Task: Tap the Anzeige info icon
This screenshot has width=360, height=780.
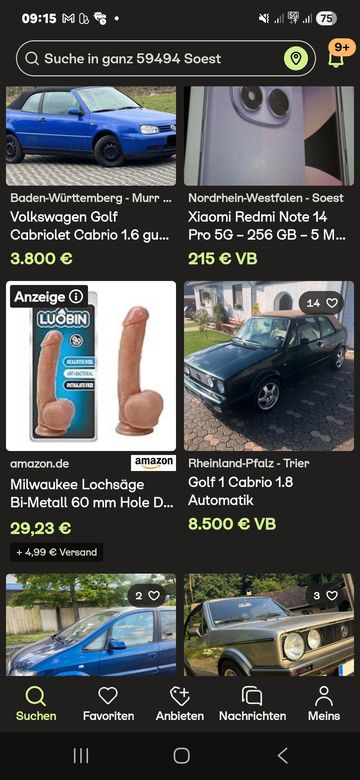Action: point(76,297)
